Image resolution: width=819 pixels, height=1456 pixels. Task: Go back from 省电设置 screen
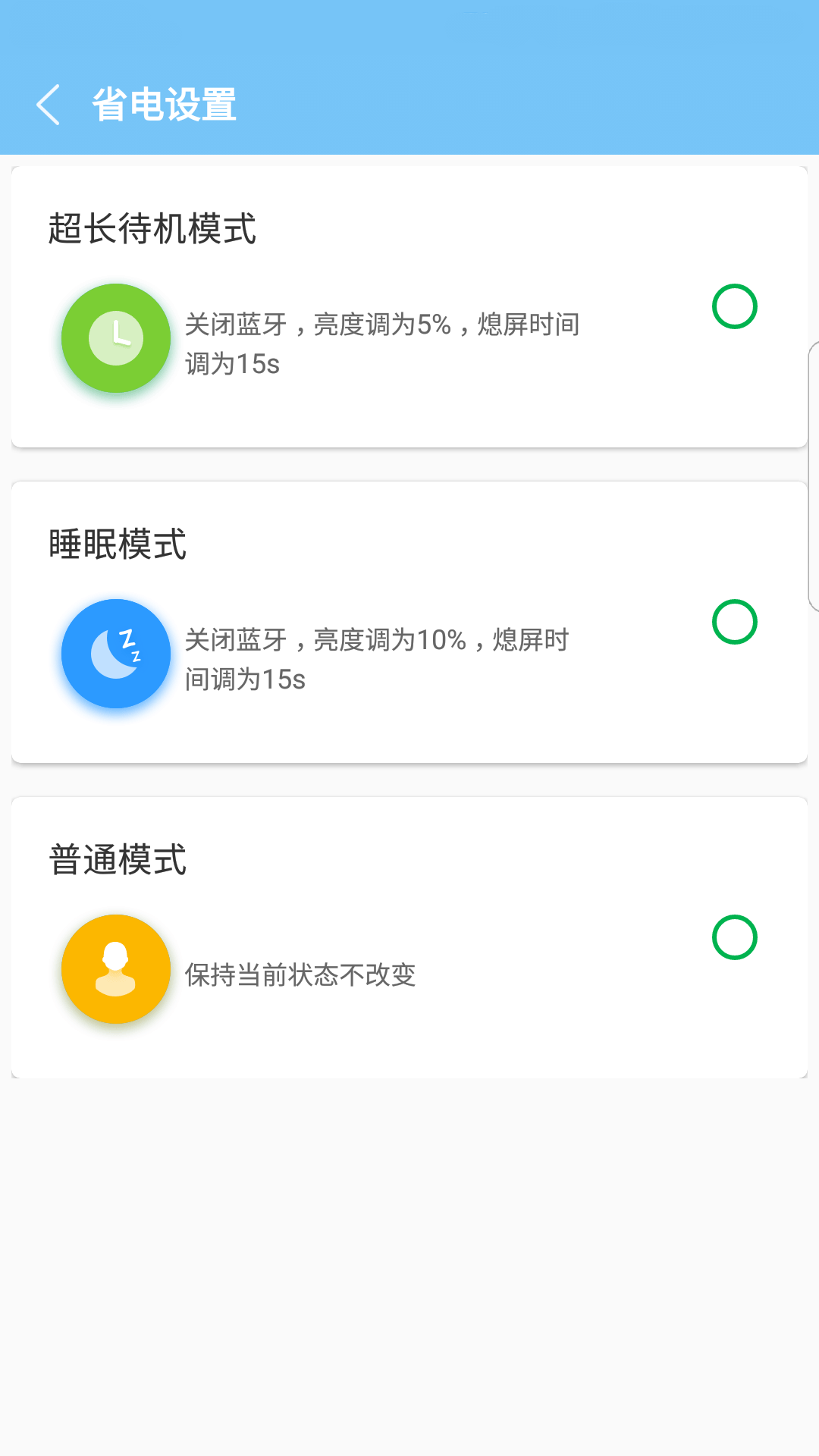pyautogui.click(x=49, y=105)
